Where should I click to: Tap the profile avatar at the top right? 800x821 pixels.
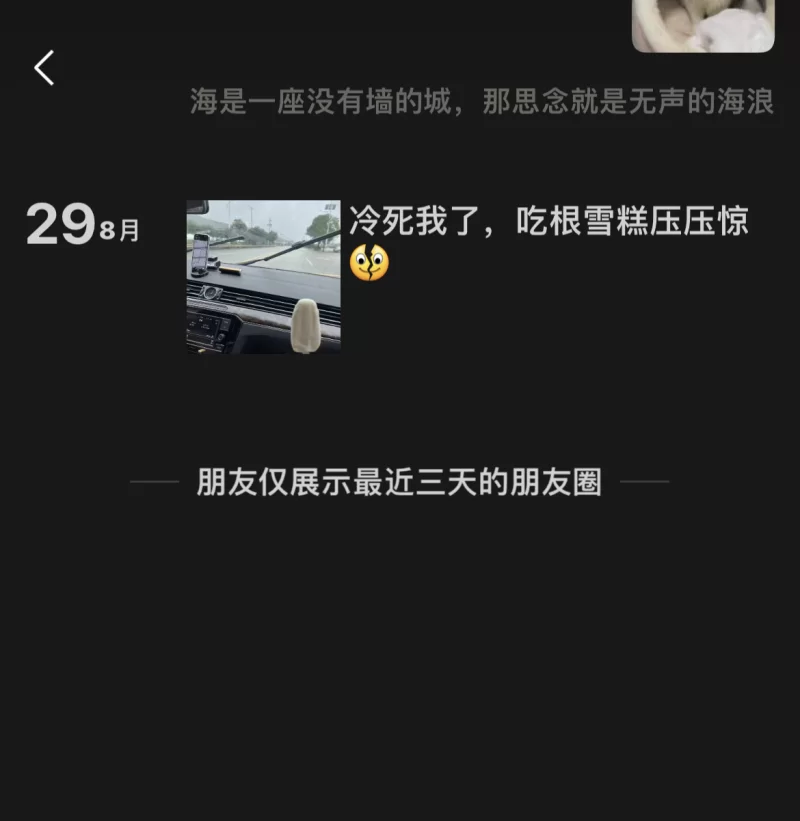pyautogui.click(x=703, y=24)
